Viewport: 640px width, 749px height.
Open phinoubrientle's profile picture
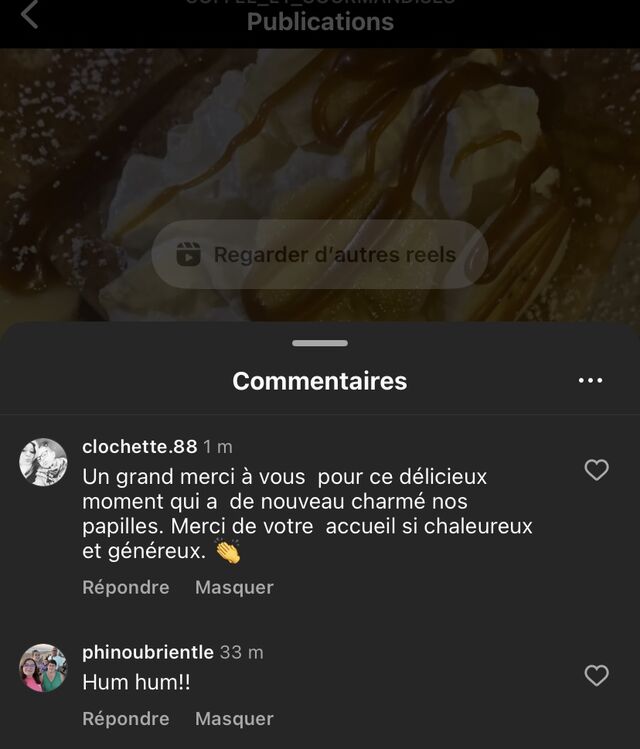[x=43, y=668]
